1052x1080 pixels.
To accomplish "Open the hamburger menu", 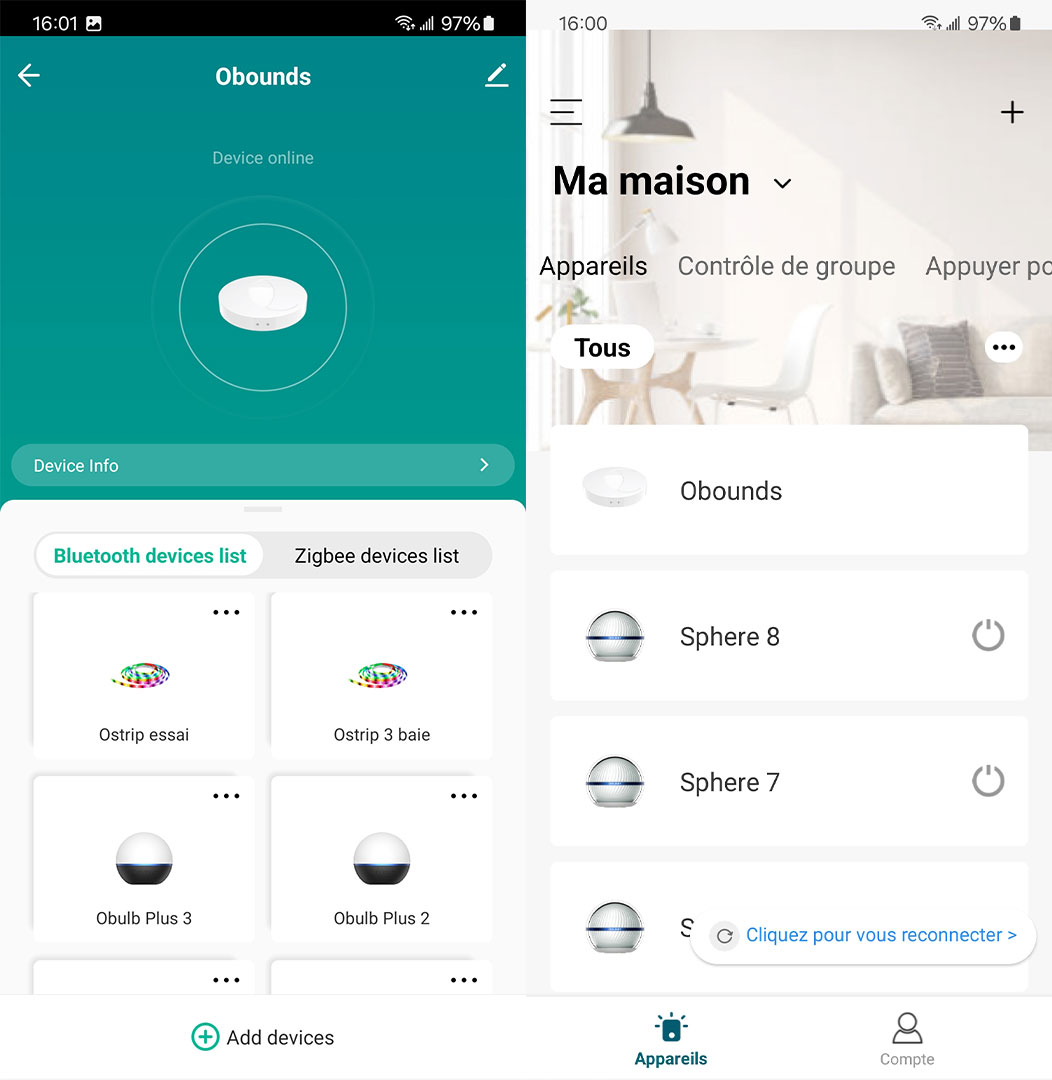I will (x=566, y=112).
